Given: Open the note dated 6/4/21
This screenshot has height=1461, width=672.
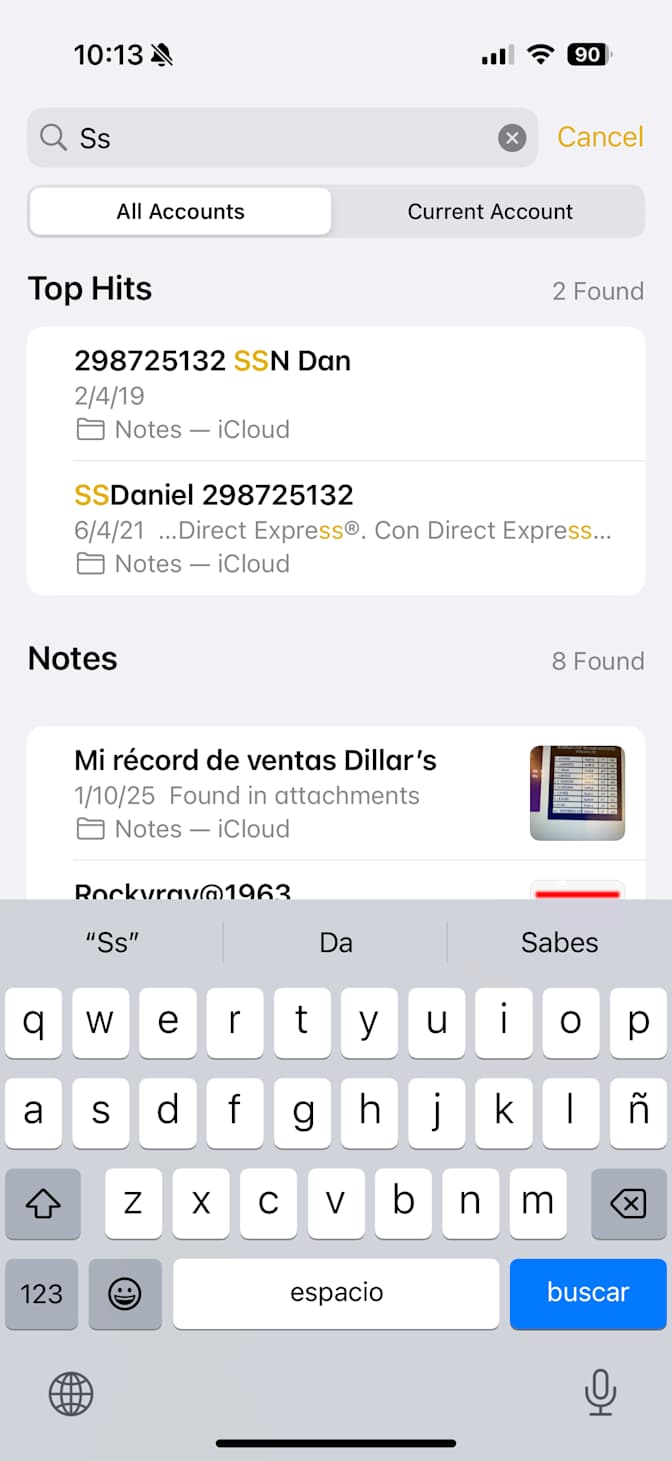Looking at the screenshot, I should [x=336, y=528].
